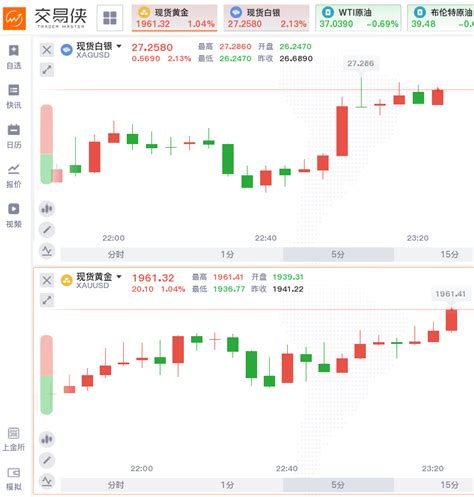This screenshot has width=474, height=497.
Task: Open the 现货白银 symbol dropdown
Action: tap(119, 46)
